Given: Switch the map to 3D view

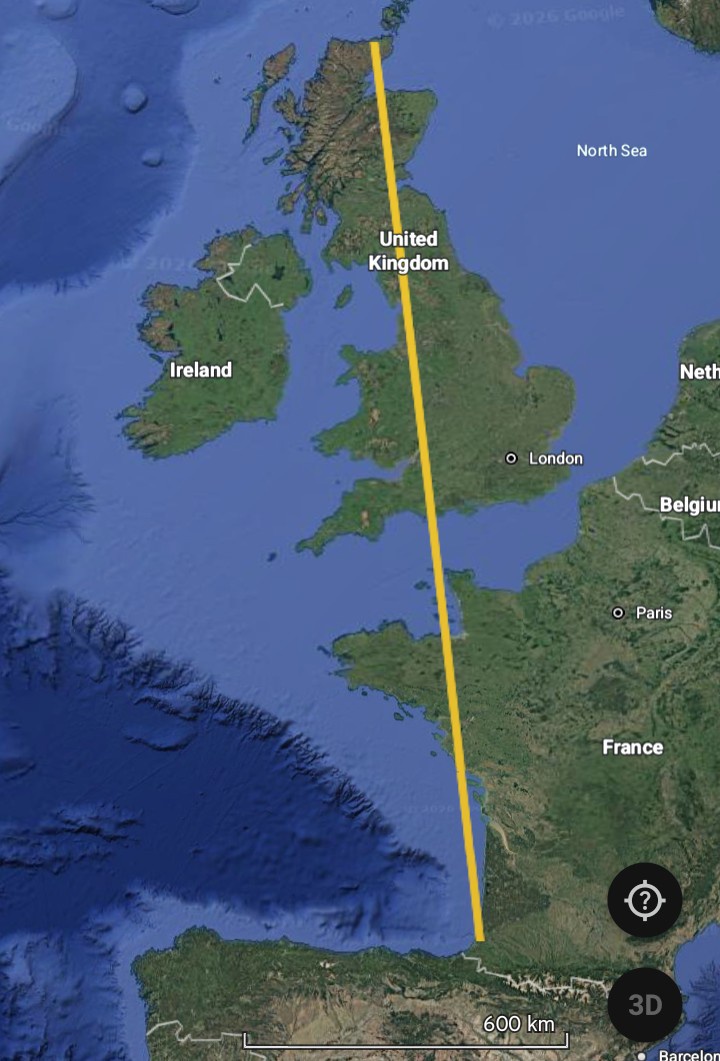Looking at the screenshot, I should click(x=644, y=1004).
